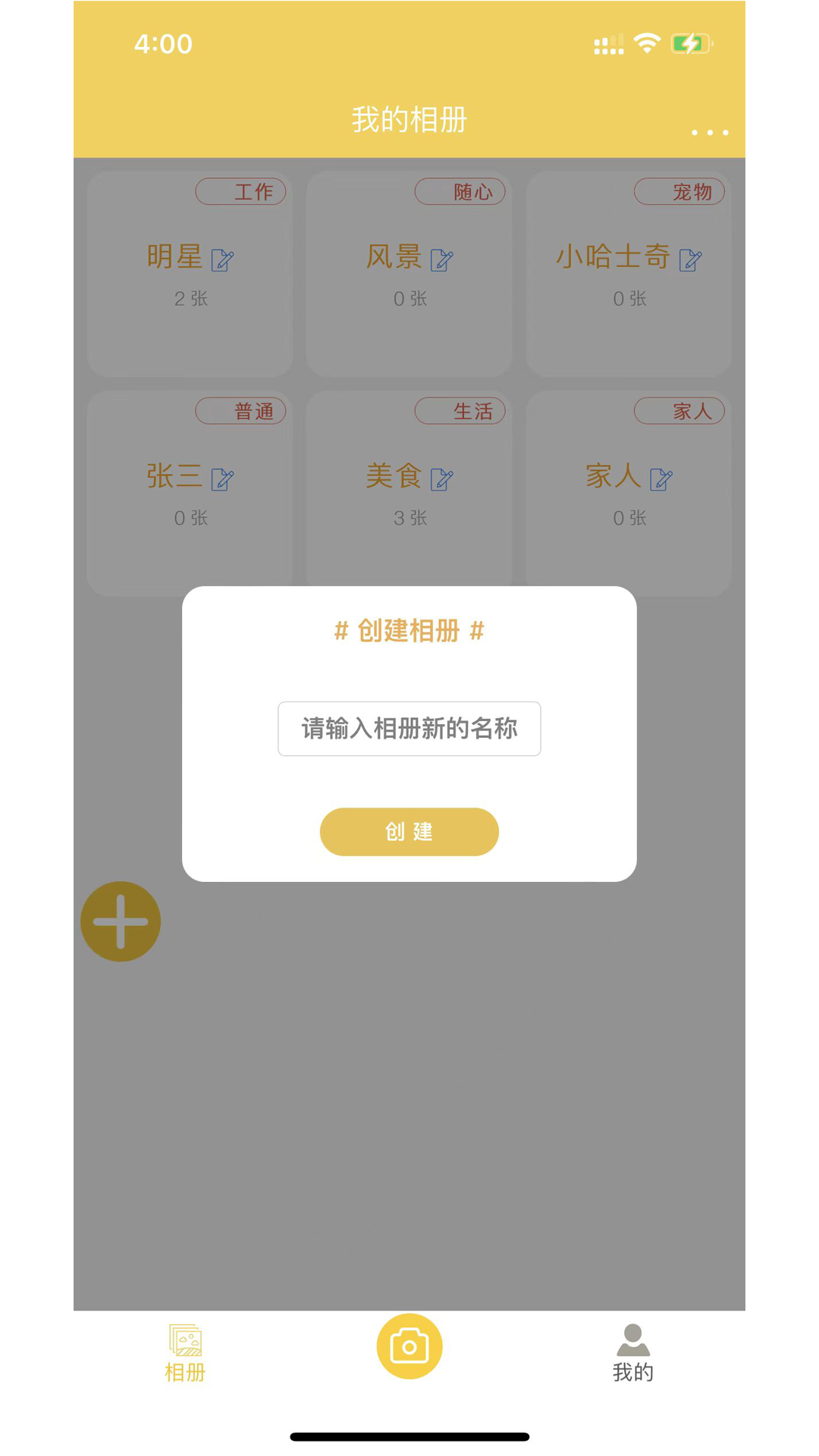Tap the plus floating button
Image resolution: width=819 pixels, height=1456 pixels.
[121, 921]
